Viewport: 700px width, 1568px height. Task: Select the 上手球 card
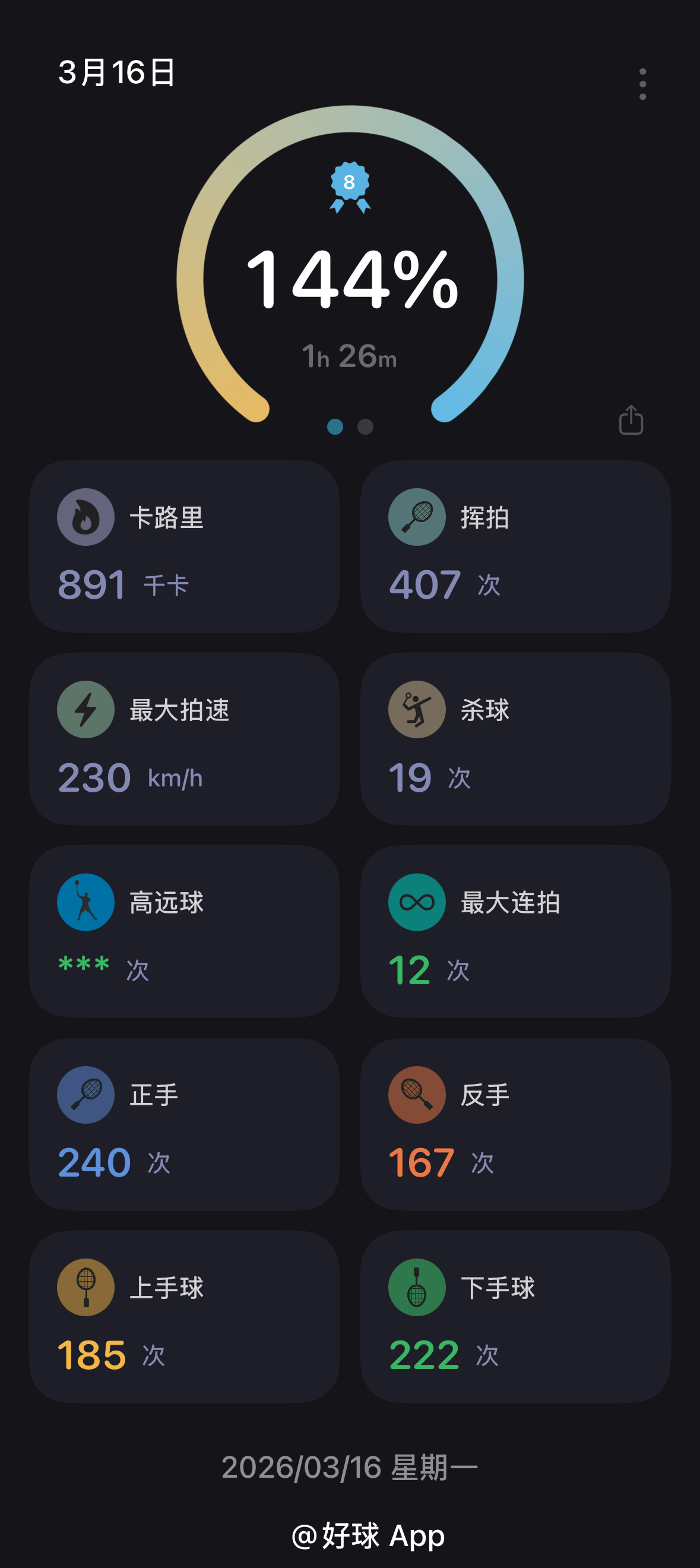coord(184,1316)
